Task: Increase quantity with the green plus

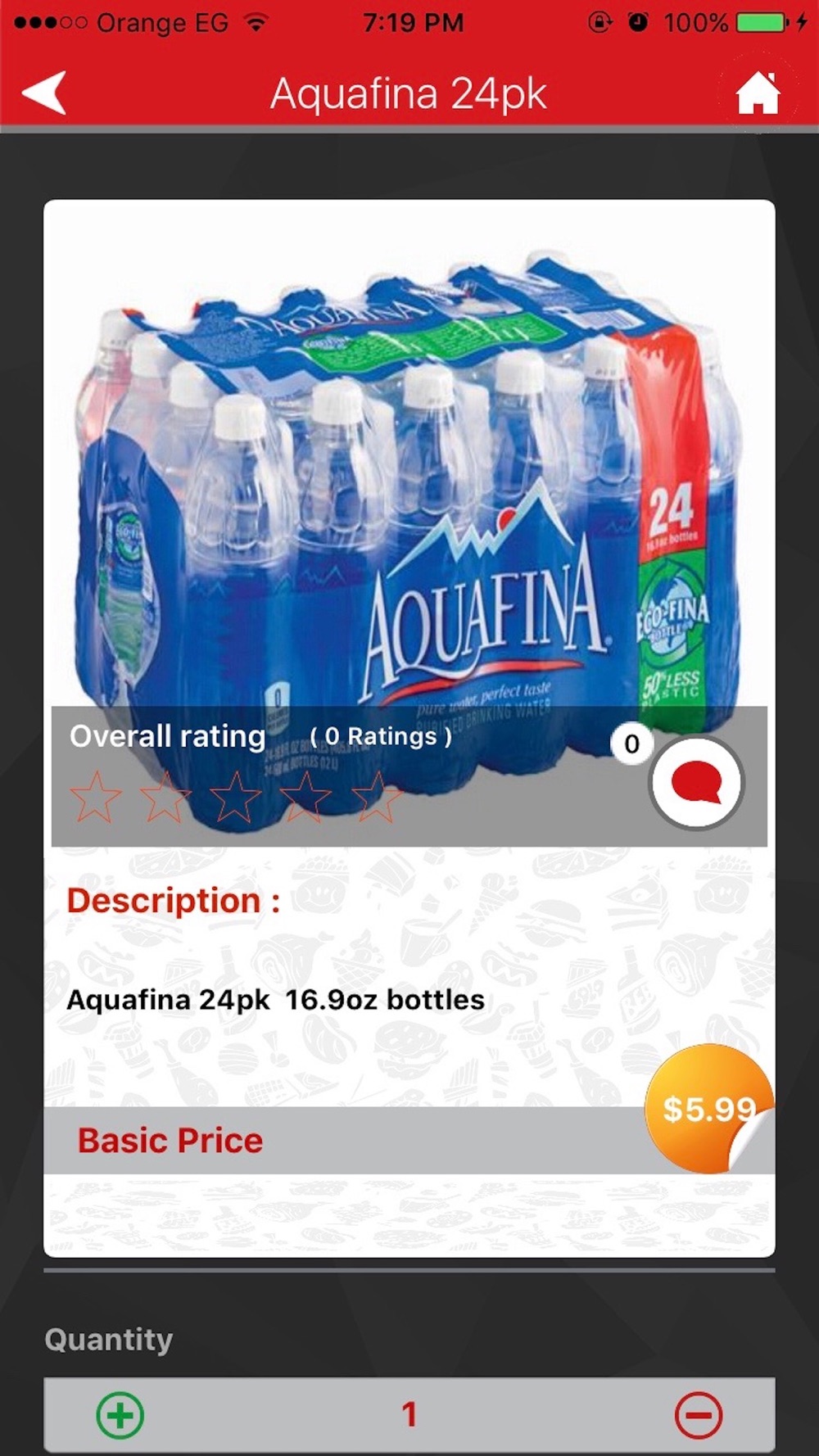Action: click(120, 1414)
